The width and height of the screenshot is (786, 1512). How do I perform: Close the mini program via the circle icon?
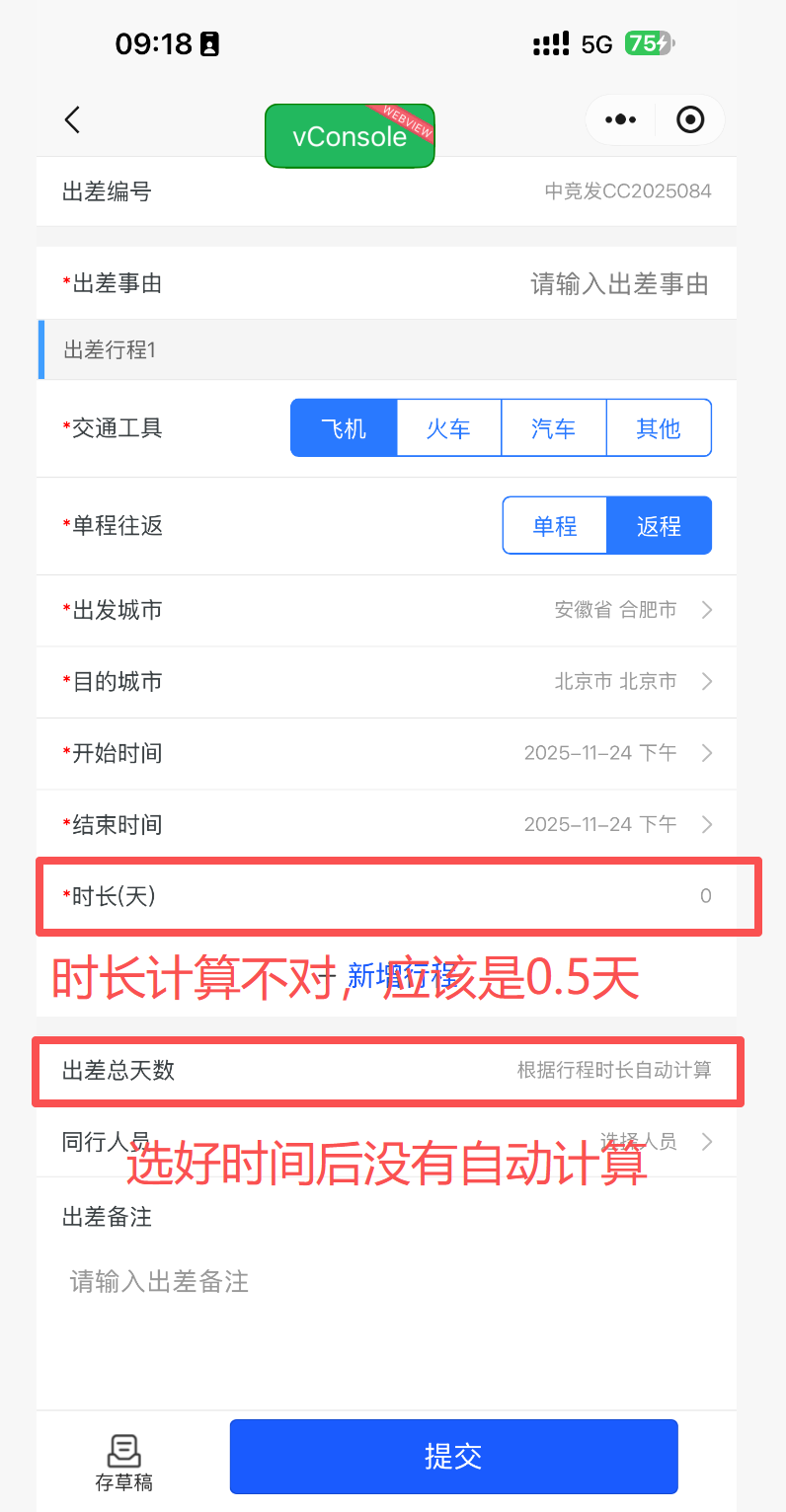tap(690, 120)
